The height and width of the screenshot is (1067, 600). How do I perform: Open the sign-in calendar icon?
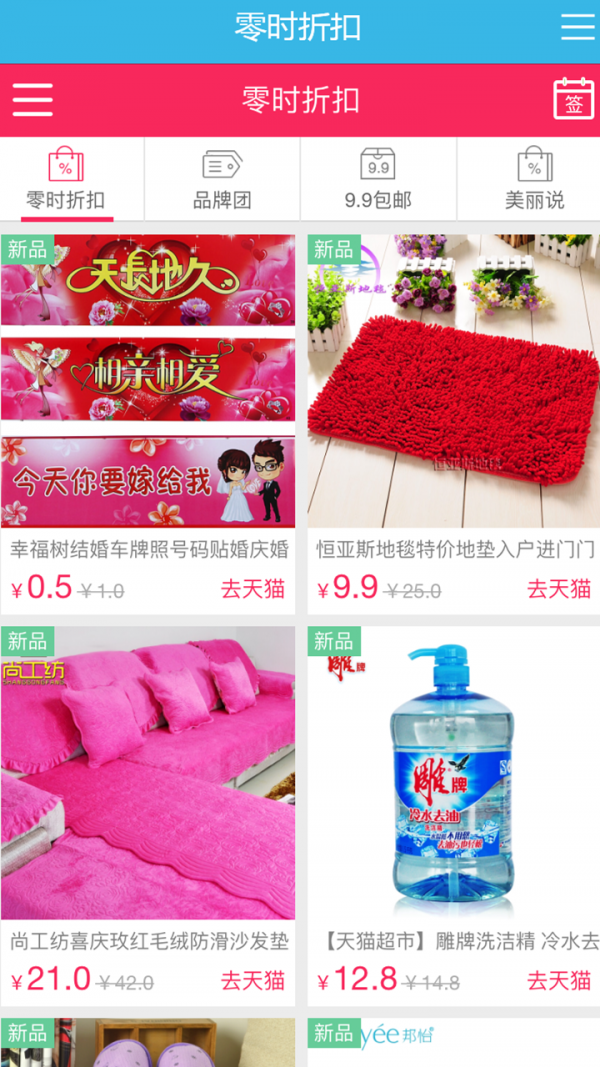pos(573,100)
